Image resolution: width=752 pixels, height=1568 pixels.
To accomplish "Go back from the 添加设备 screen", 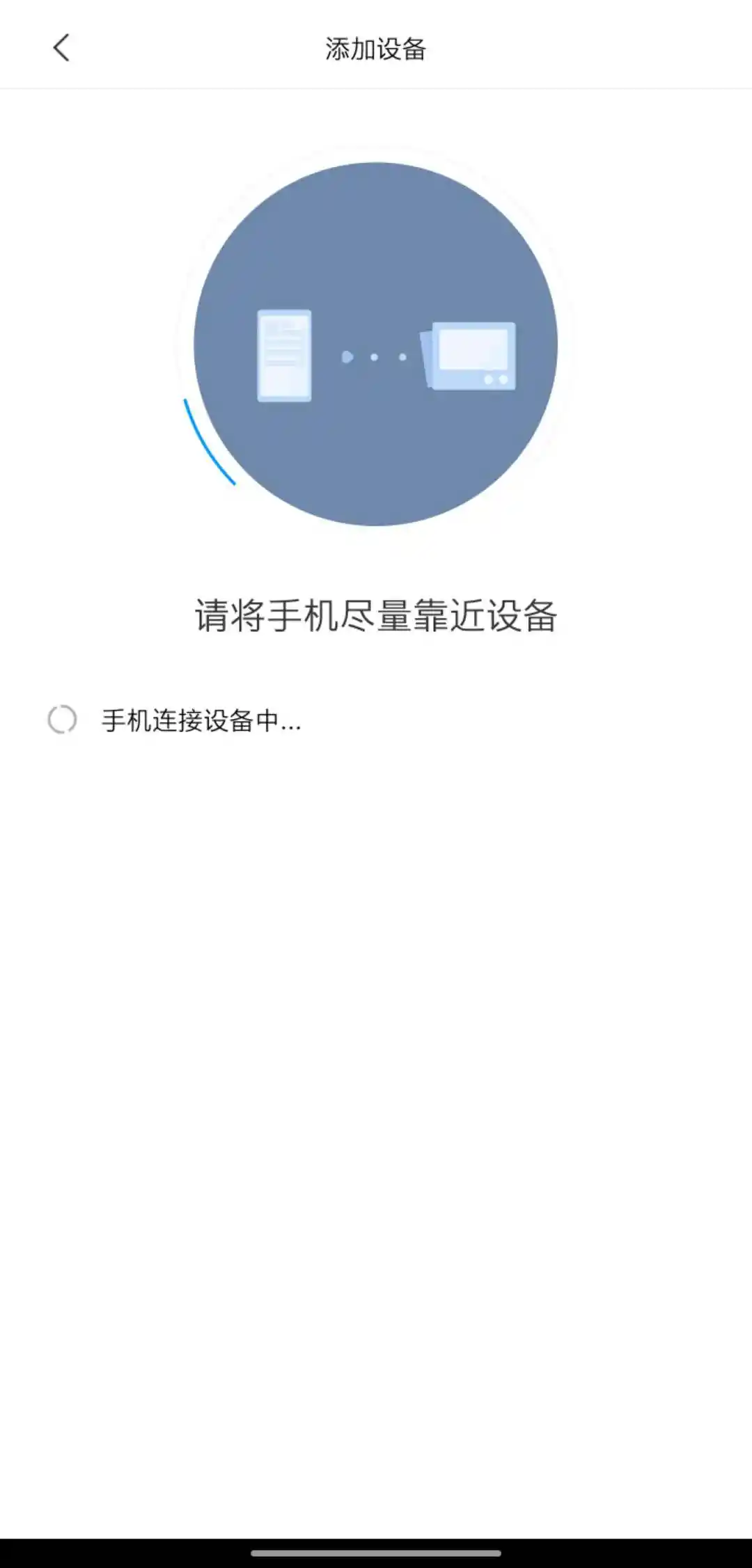I will pos(61,48).
